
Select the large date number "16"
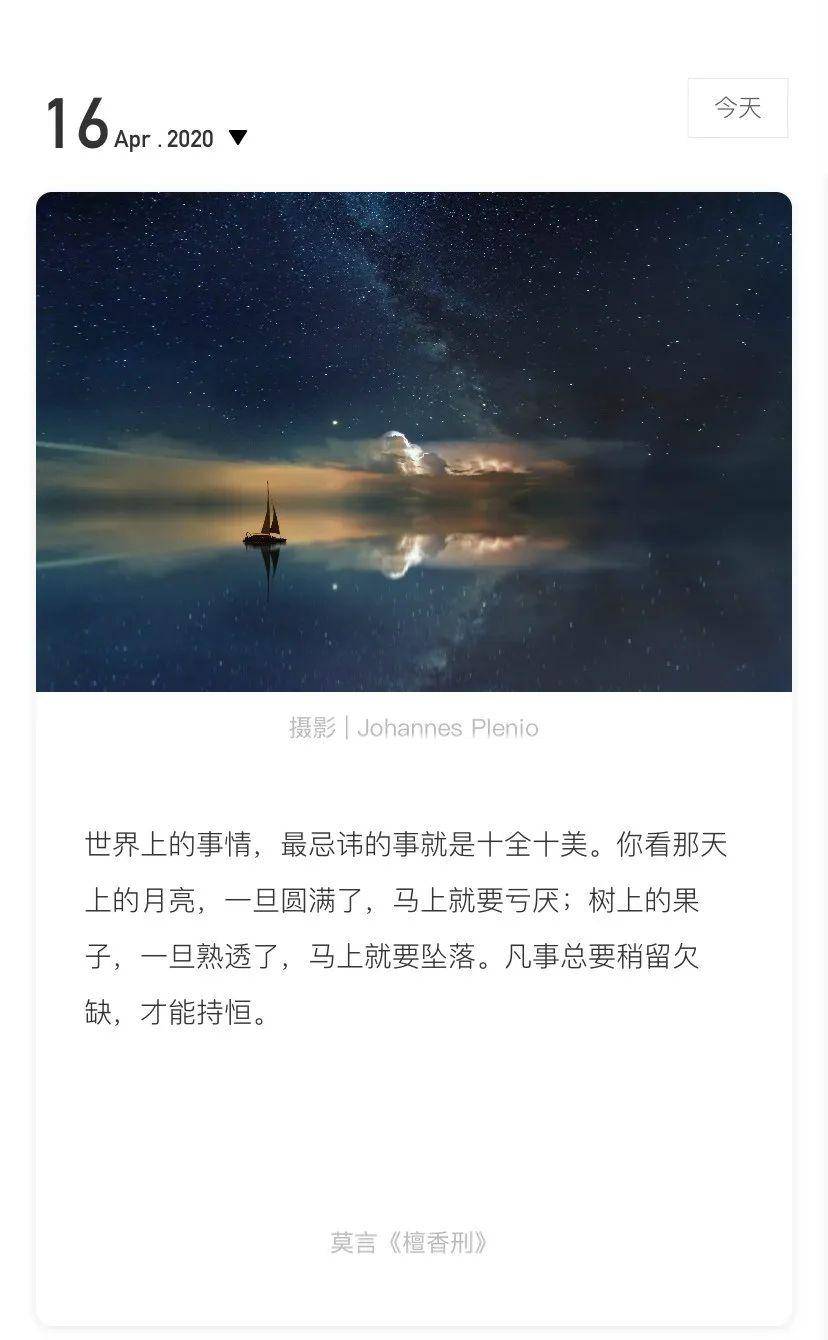pyautogui.click(x=78, y=119)
